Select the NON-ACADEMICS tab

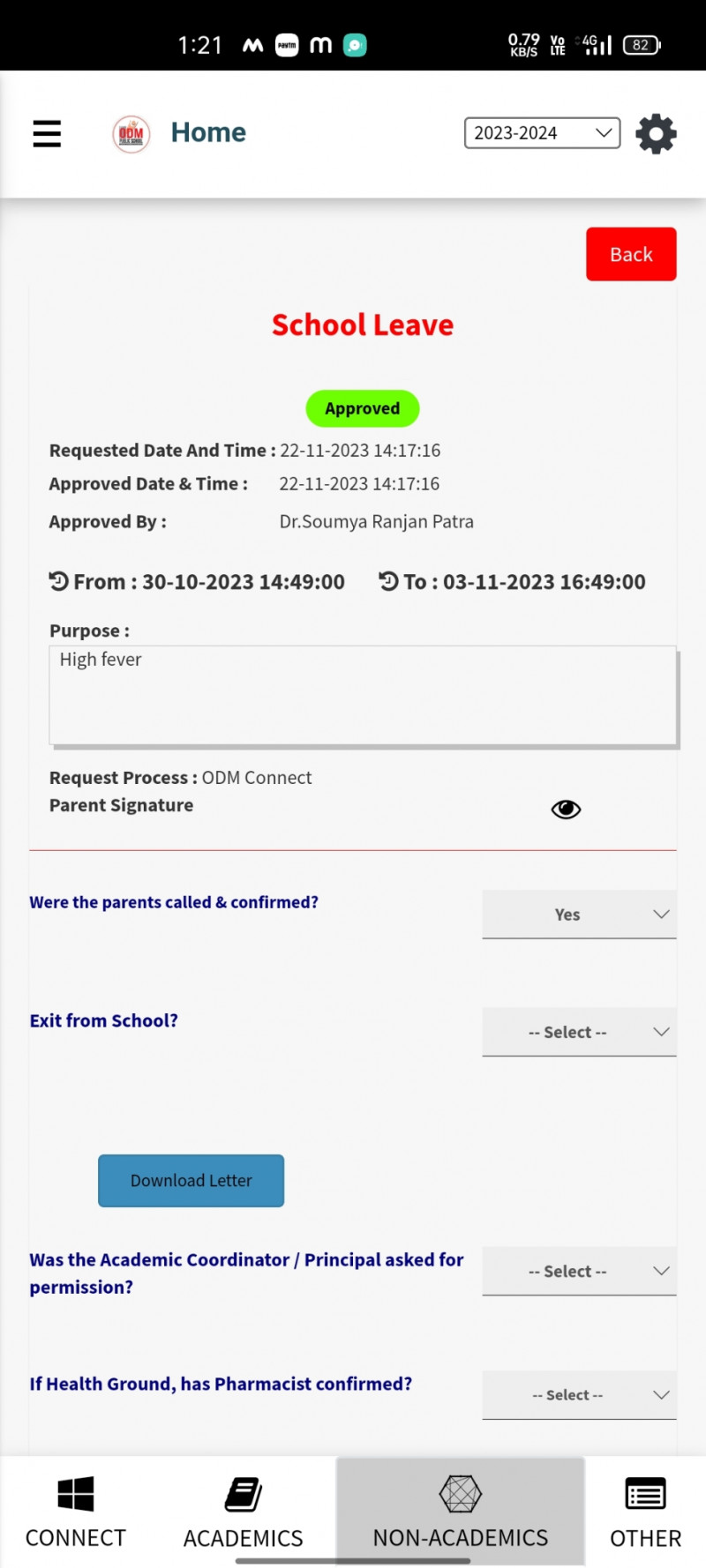tap(460, 1512)
